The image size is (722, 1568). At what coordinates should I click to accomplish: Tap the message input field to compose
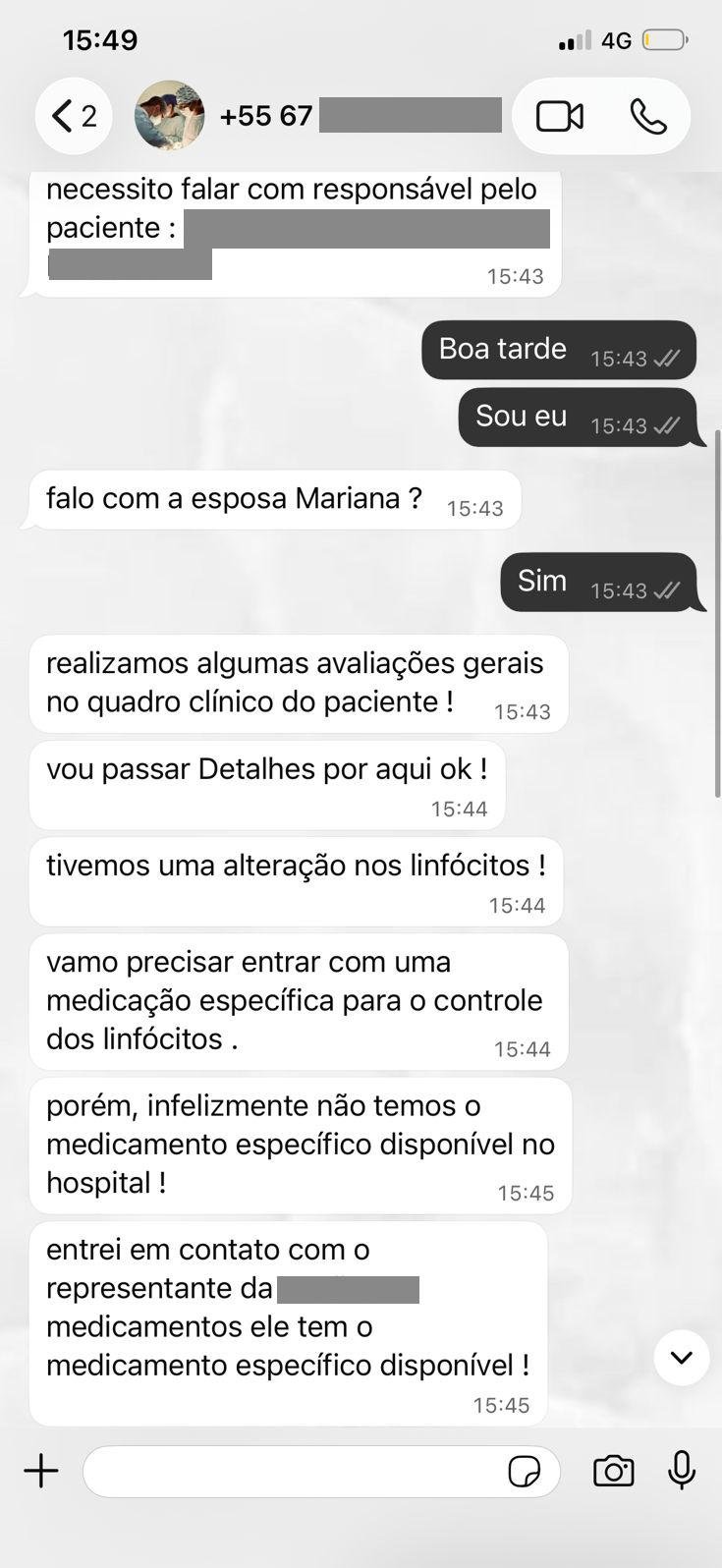[295, 1471]
